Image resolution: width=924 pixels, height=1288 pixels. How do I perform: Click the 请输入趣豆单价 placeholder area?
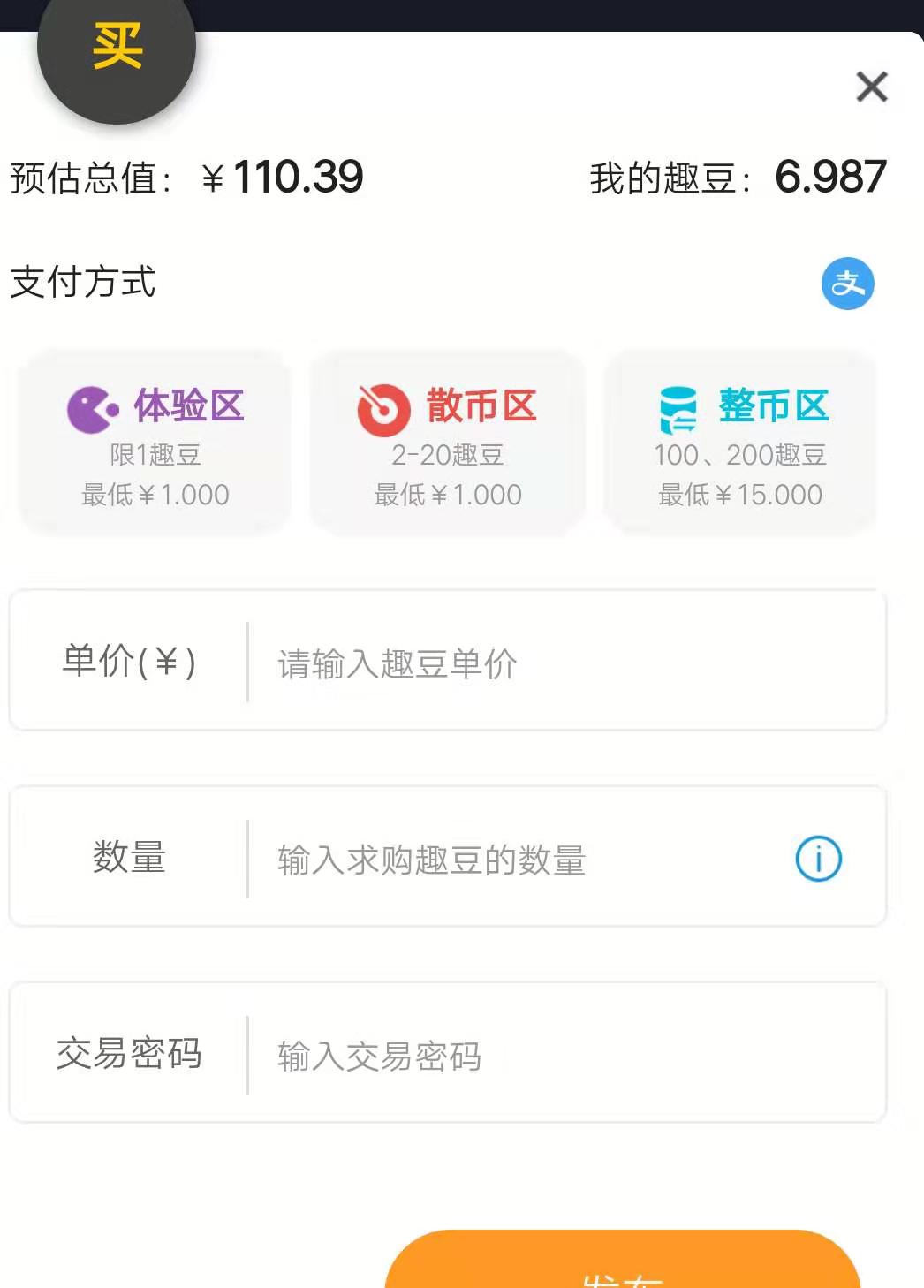(x=398, y=664)
